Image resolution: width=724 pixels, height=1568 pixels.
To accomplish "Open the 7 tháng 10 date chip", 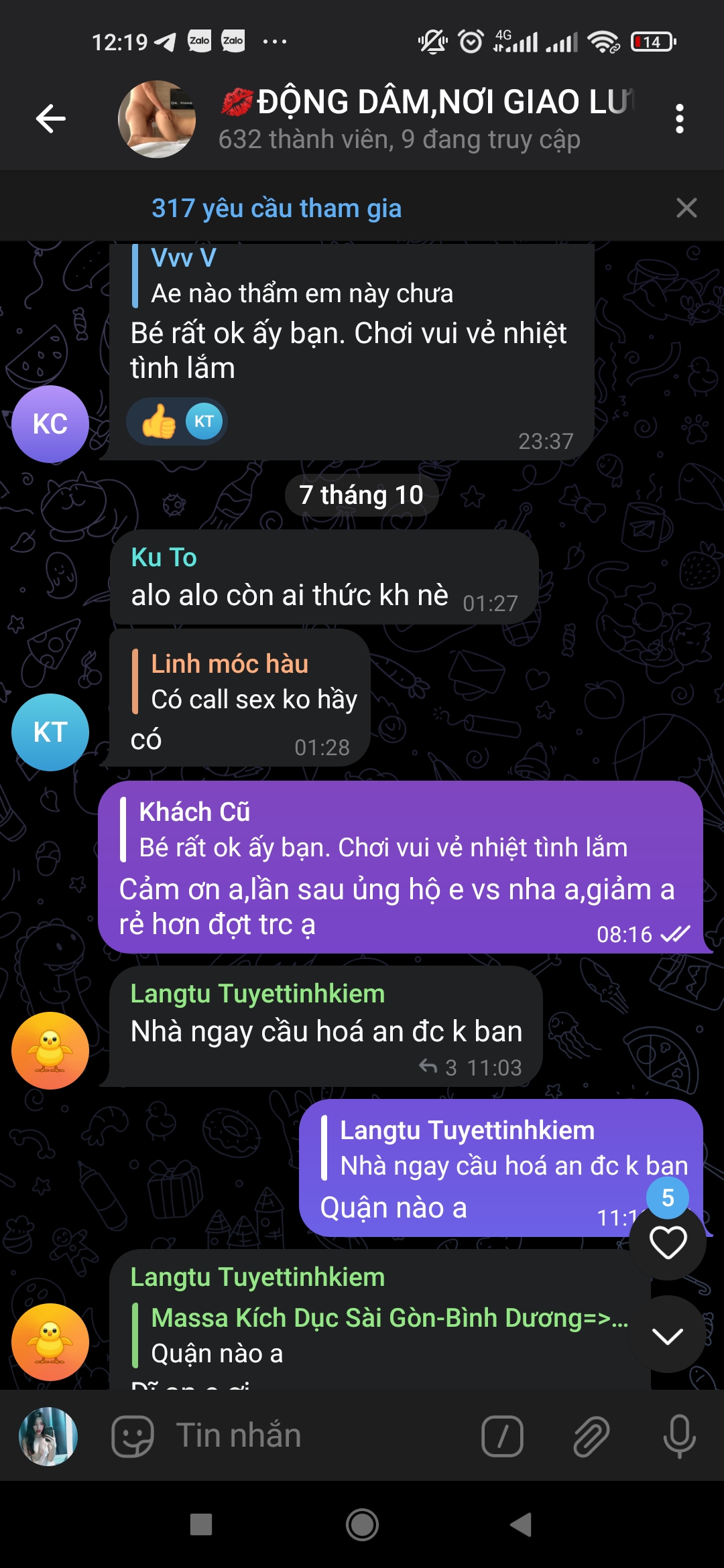I will point(362,495).
